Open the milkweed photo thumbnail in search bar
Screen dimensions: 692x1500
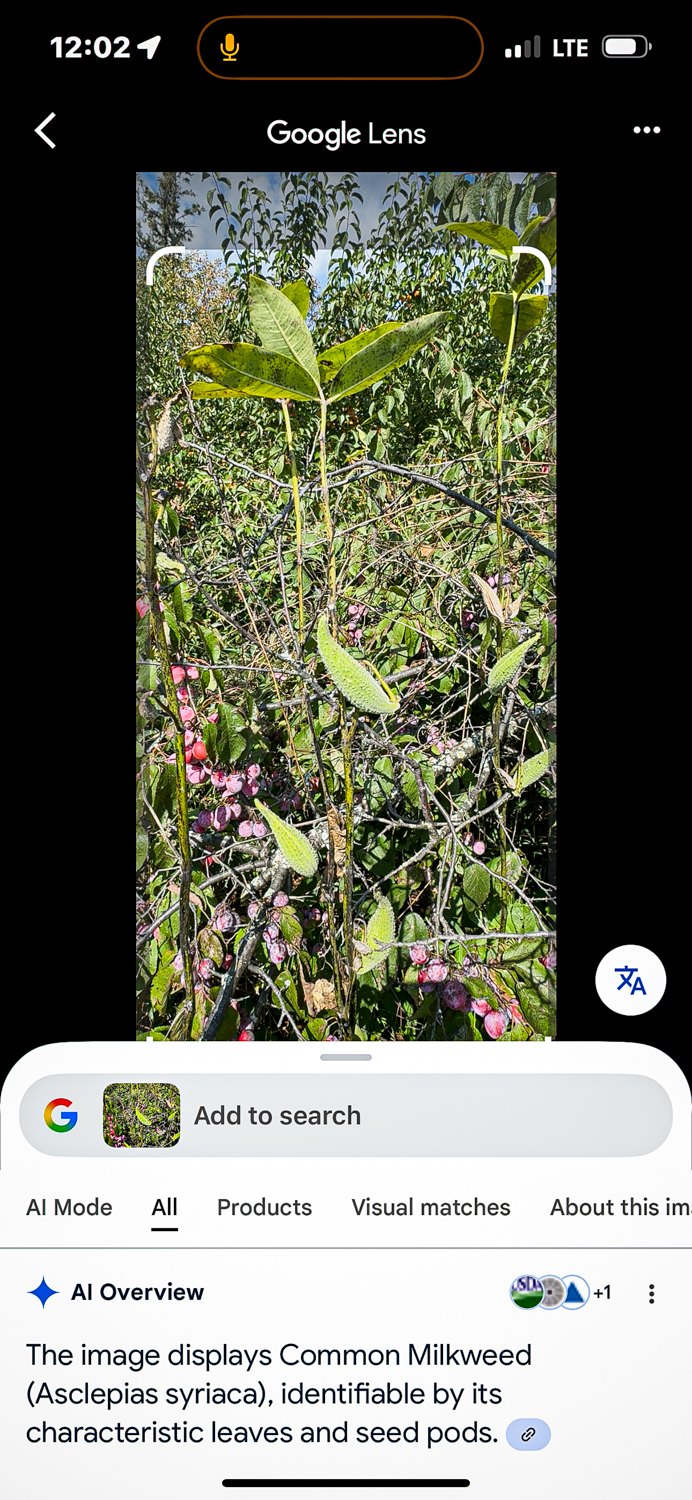coord(142,1115)
